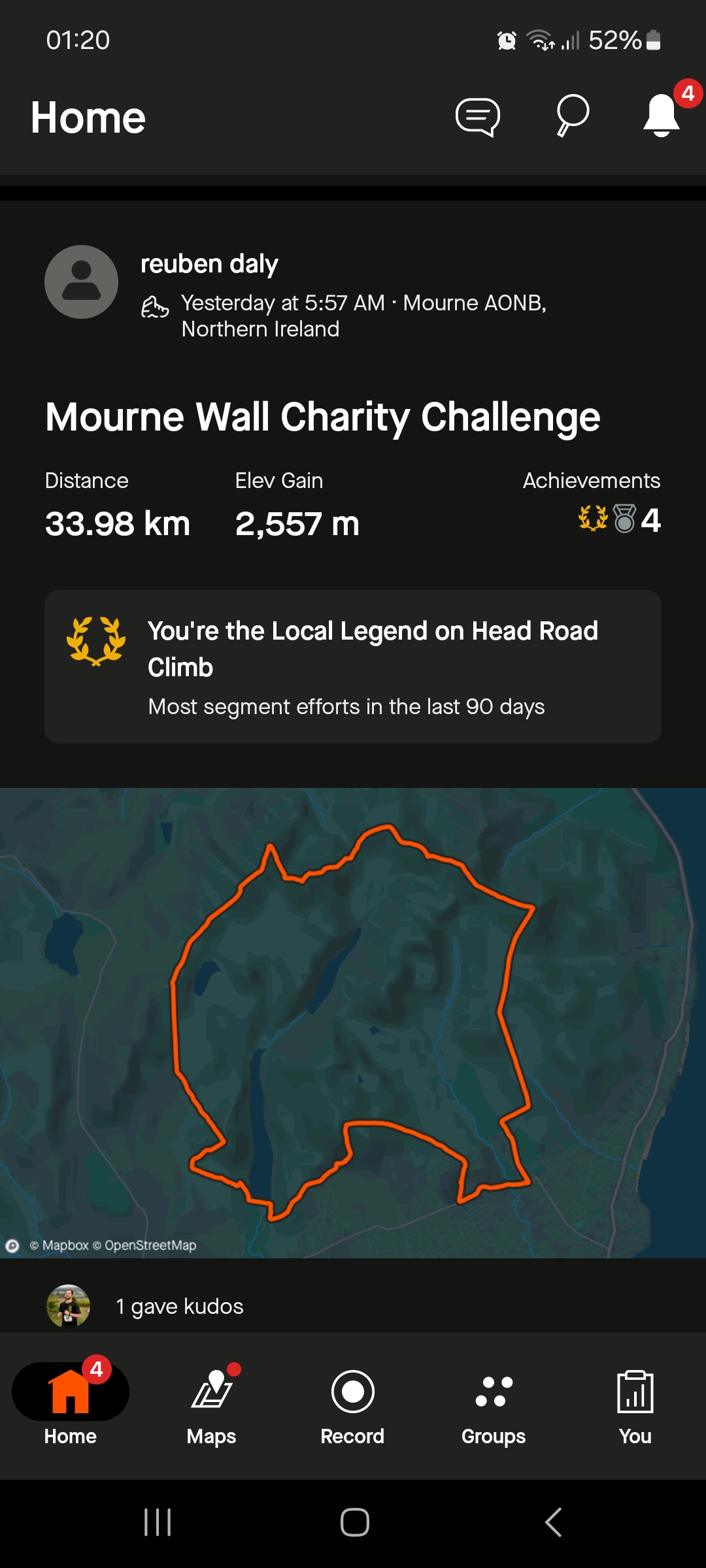Switch to the Groups tab
Viewport: 706px width, 1568px height.
click(x=494, y=1403)
